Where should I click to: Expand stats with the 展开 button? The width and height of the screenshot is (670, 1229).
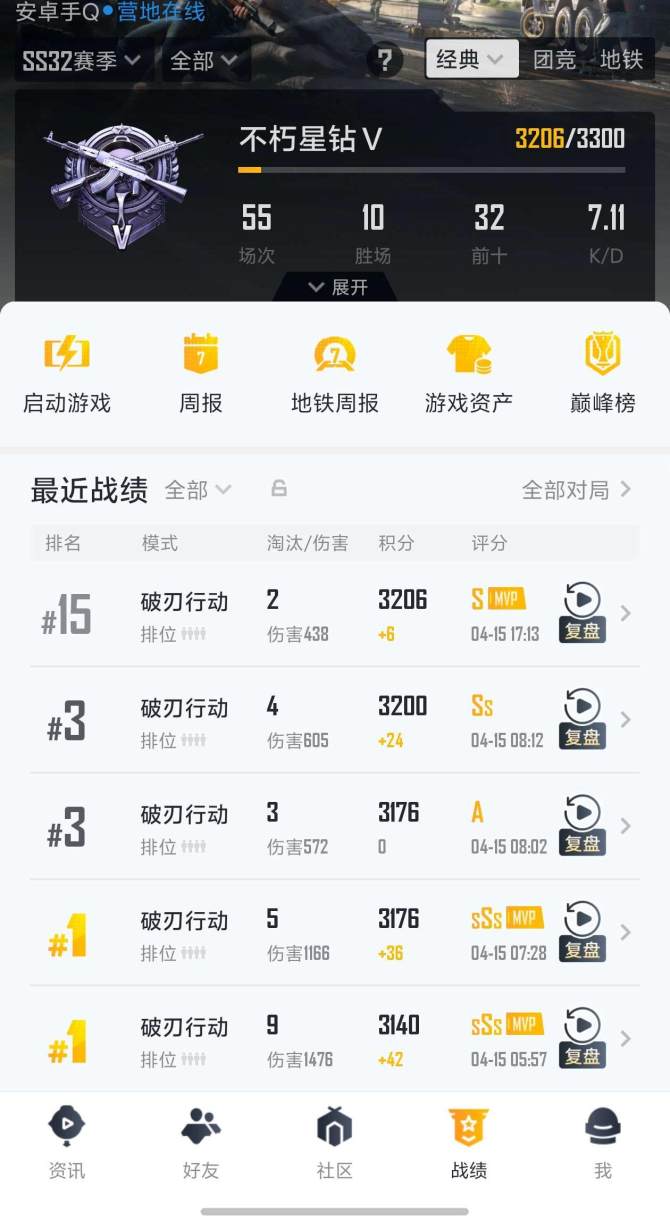pos(337,288)
